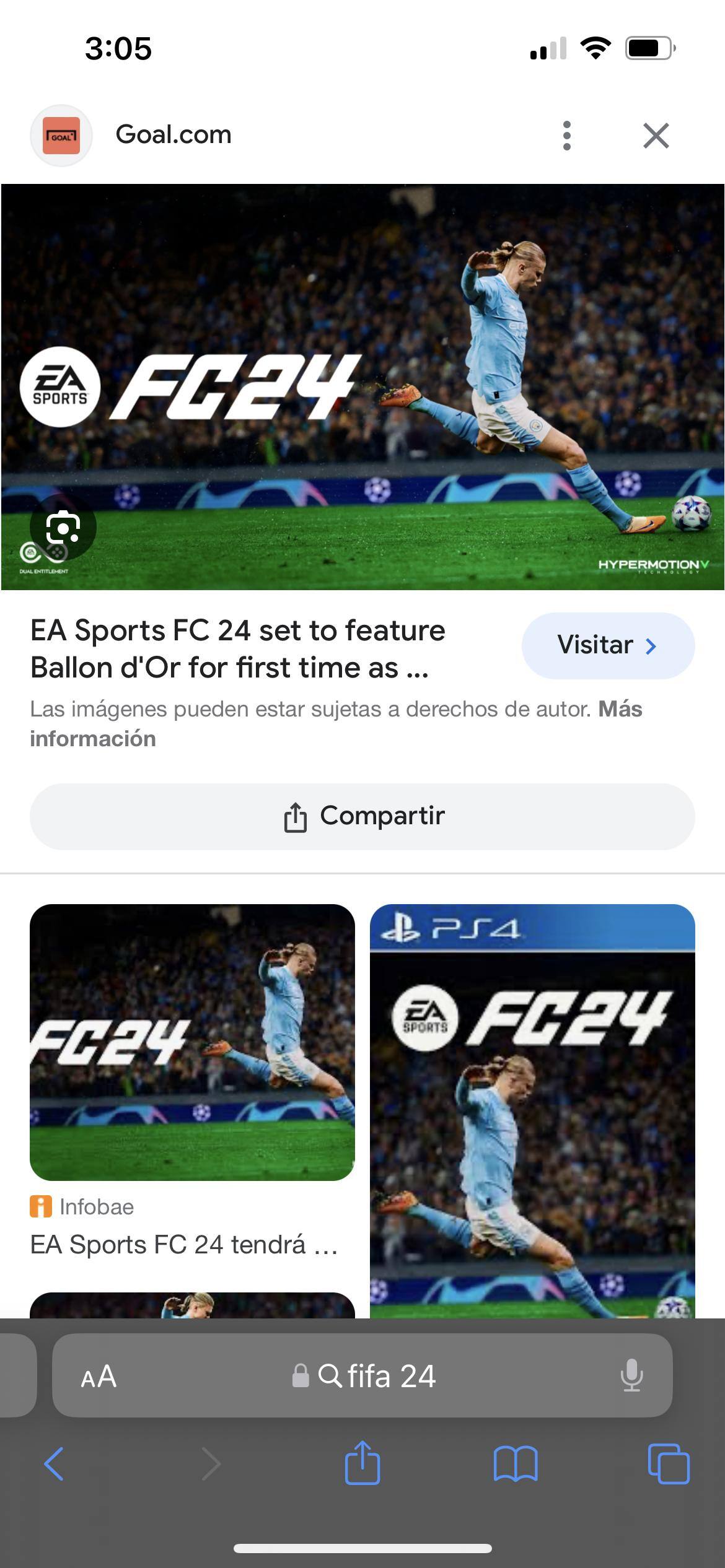725x1568 pixels.
Task: Open Safari bookmarks
Action: click(516, 1465)
